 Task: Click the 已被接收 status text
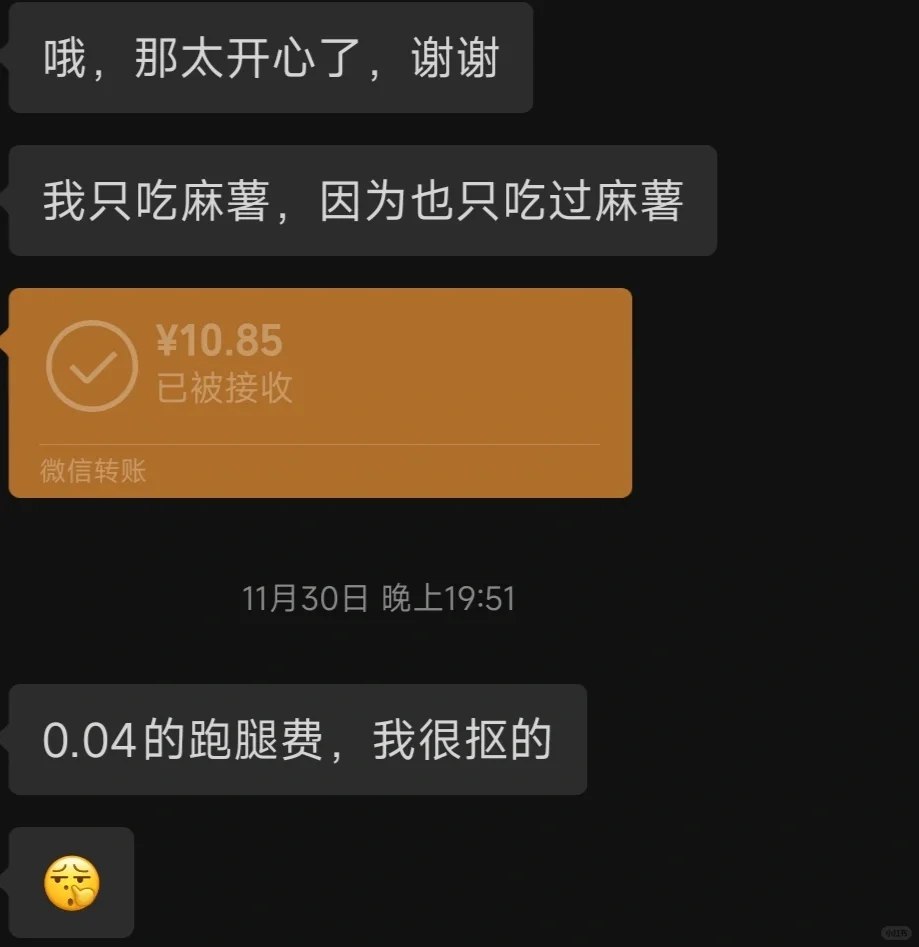coord(222,390)
